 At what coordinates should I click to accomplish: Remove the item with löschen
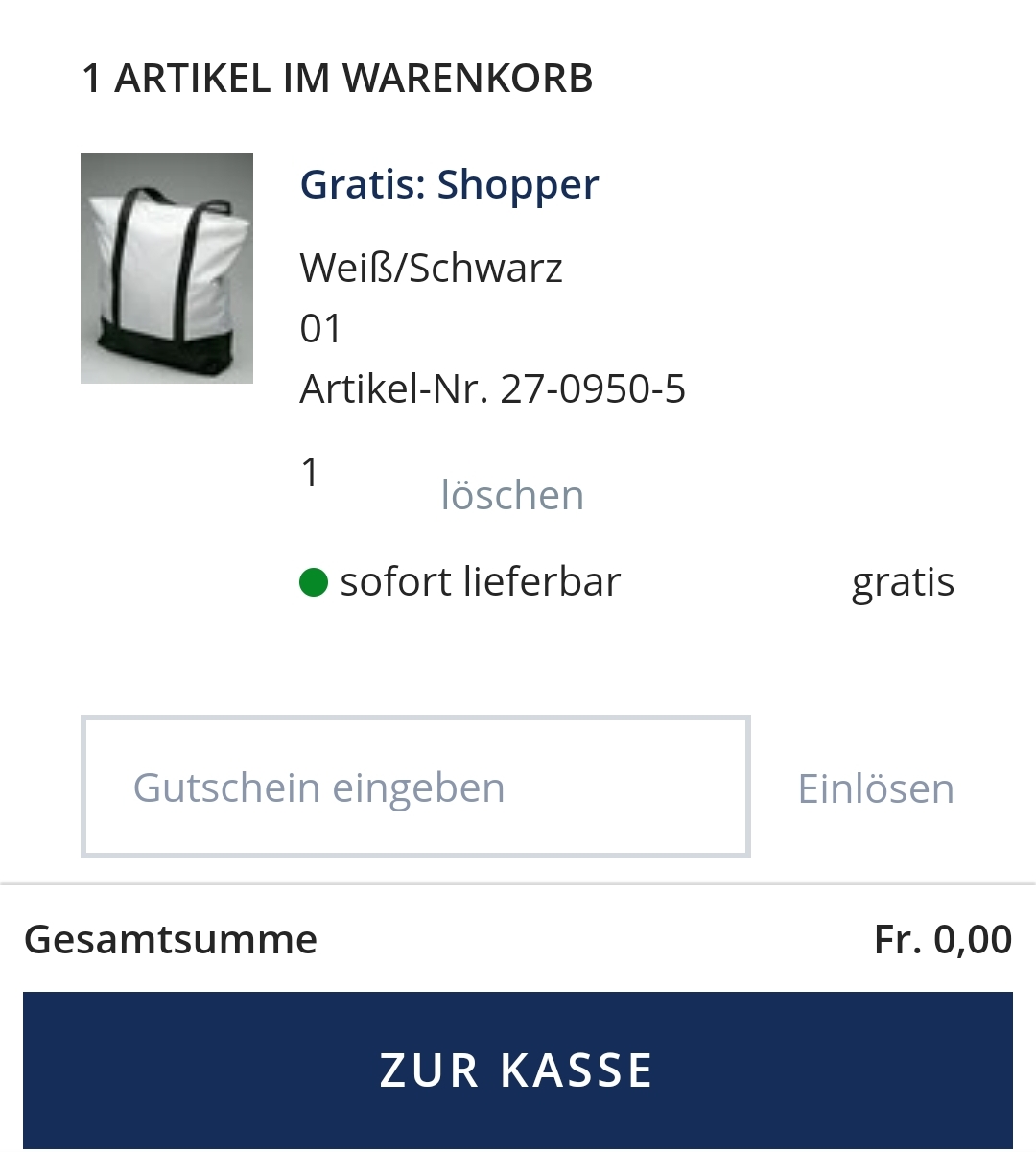coord(511,495)
